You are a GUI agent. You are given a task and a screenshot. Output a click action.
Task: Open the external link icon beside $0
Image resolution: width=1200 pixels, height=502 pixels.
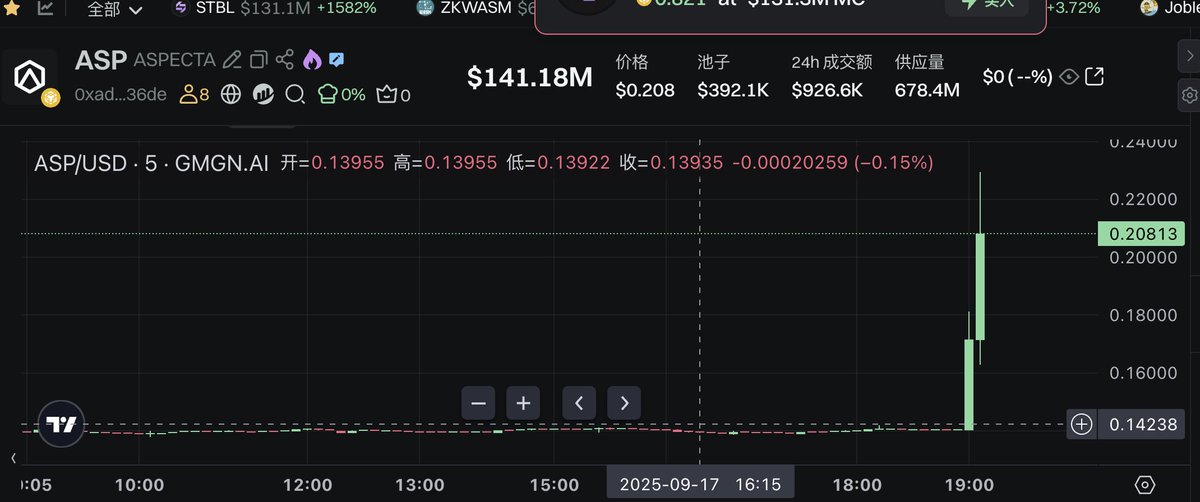tap(1095, 77)
